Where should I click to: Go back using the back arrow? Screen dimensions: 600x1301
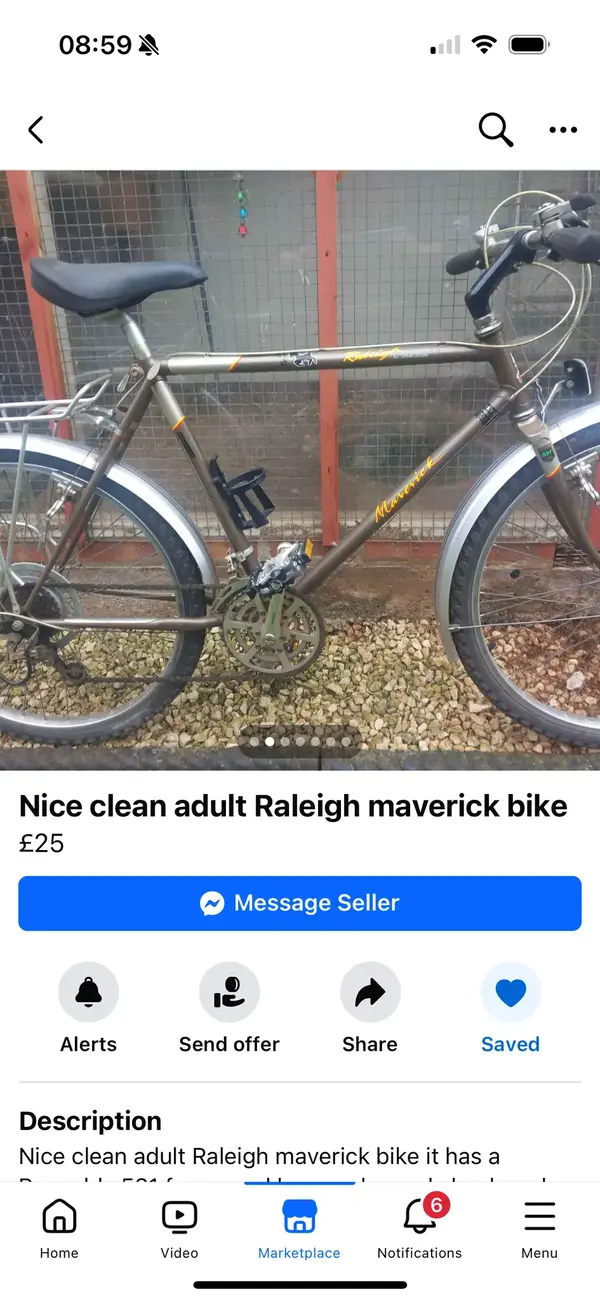tap(36, 129)
